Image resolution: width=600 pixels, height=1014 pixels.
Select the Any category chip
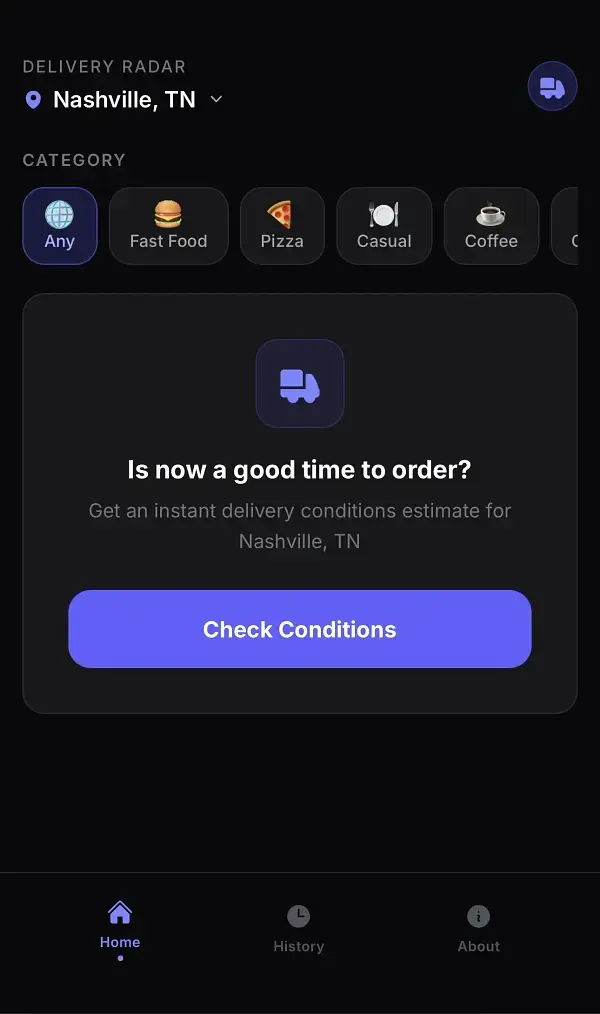pos(60,226)
